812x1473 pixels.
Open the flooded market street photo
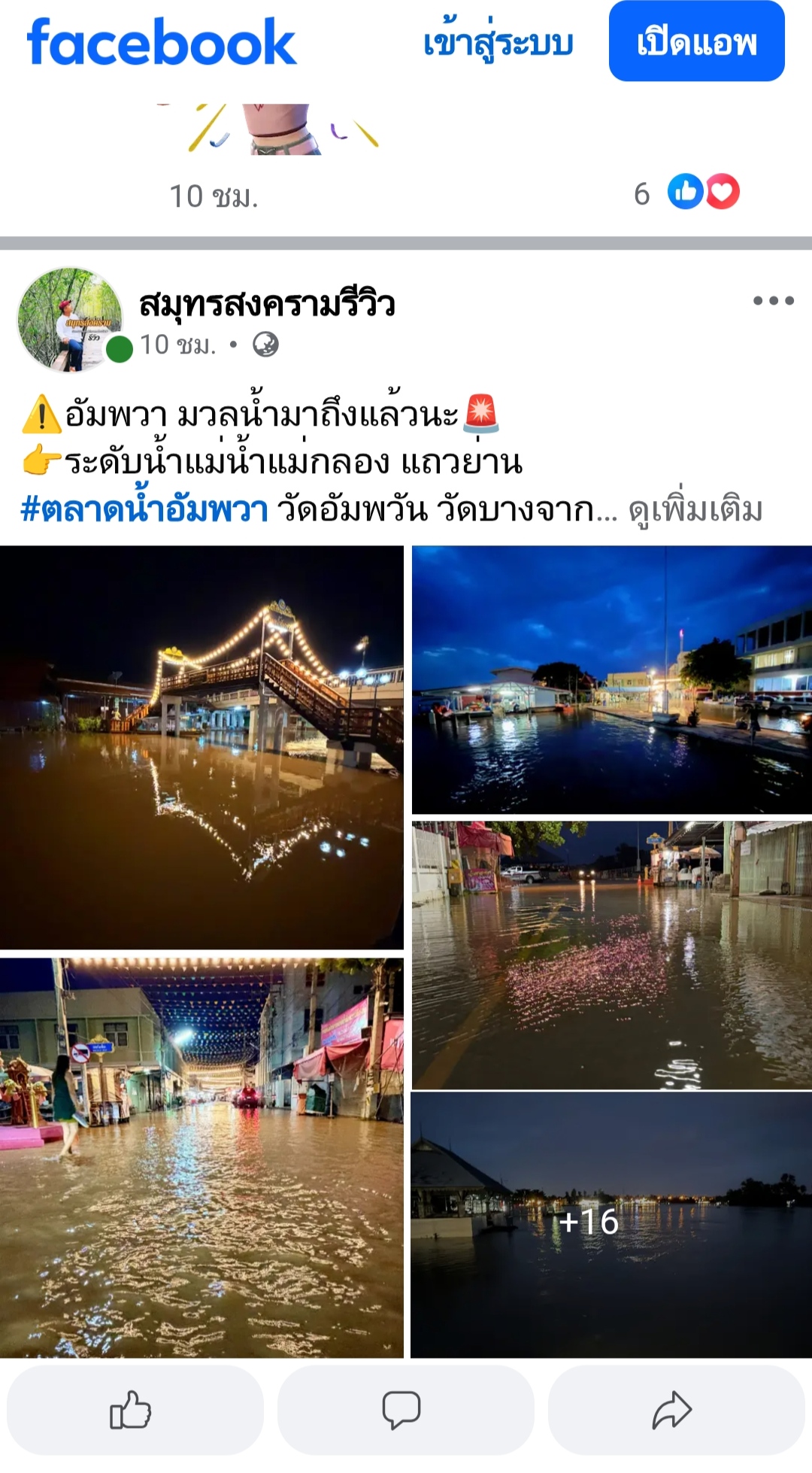201,1159
